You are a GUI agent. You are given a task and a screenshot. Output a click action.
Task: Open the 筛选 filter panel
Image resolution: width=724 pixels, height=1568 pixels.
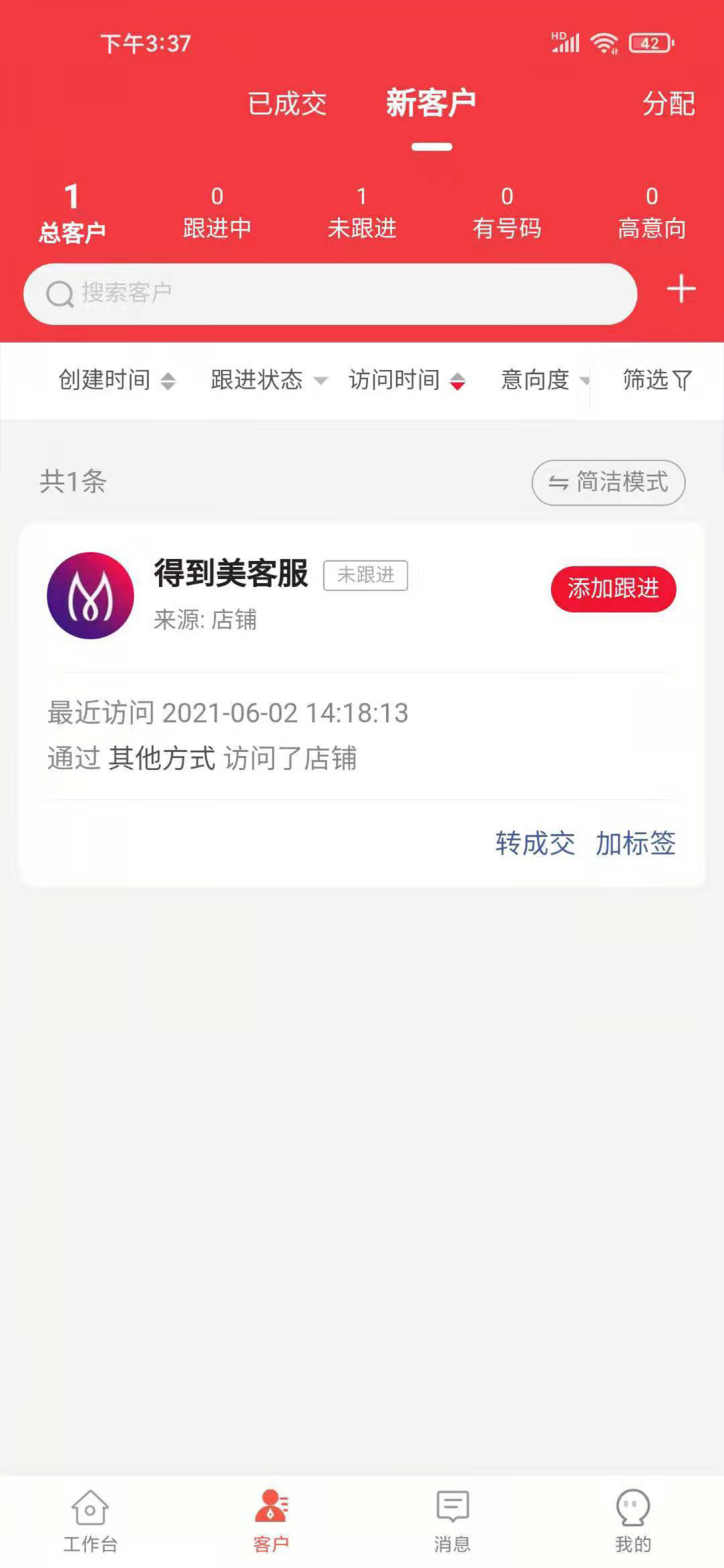click(656, 380)
